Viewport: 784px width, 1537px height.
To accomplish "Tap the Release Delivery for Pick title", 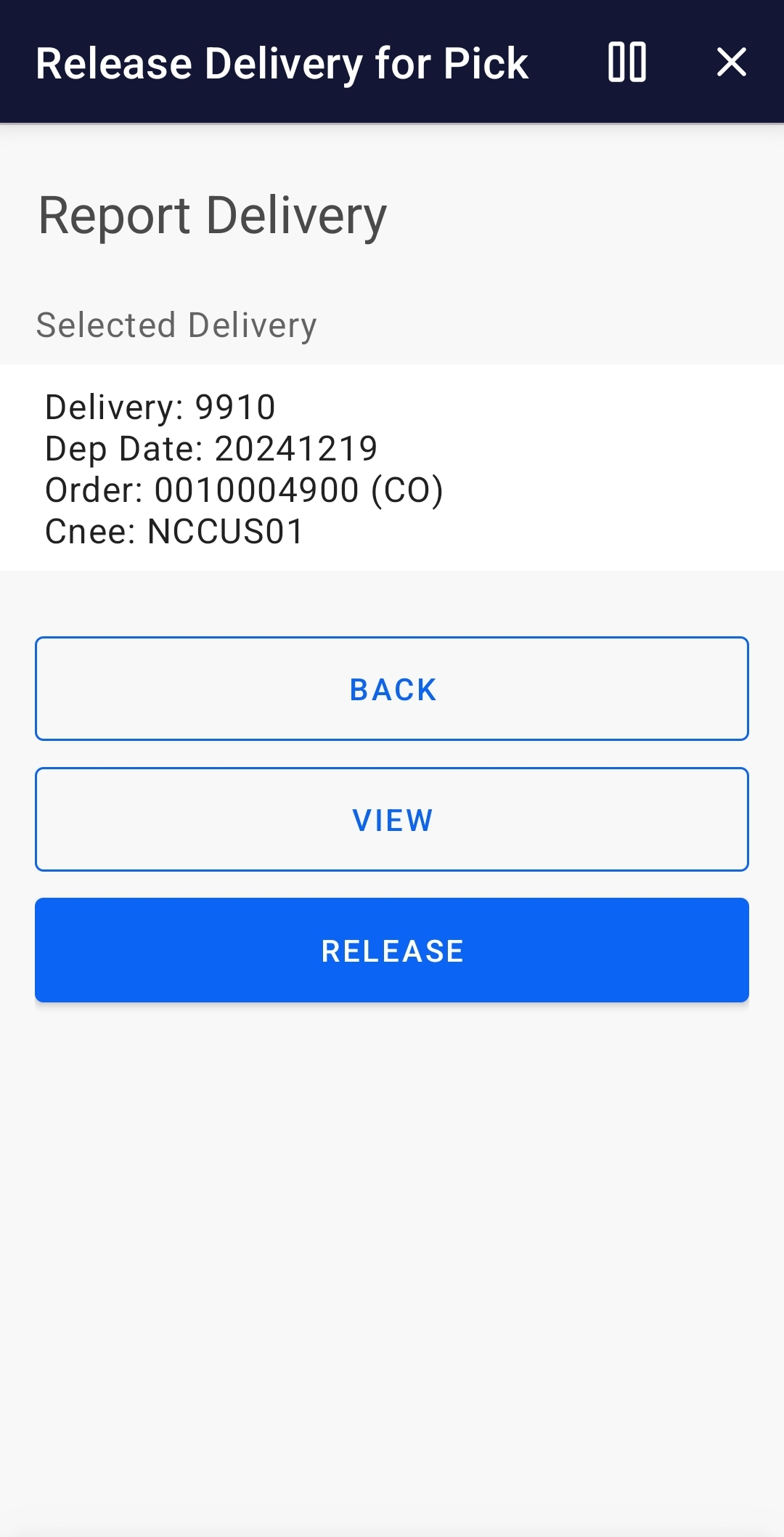I will tap(282, 63).
